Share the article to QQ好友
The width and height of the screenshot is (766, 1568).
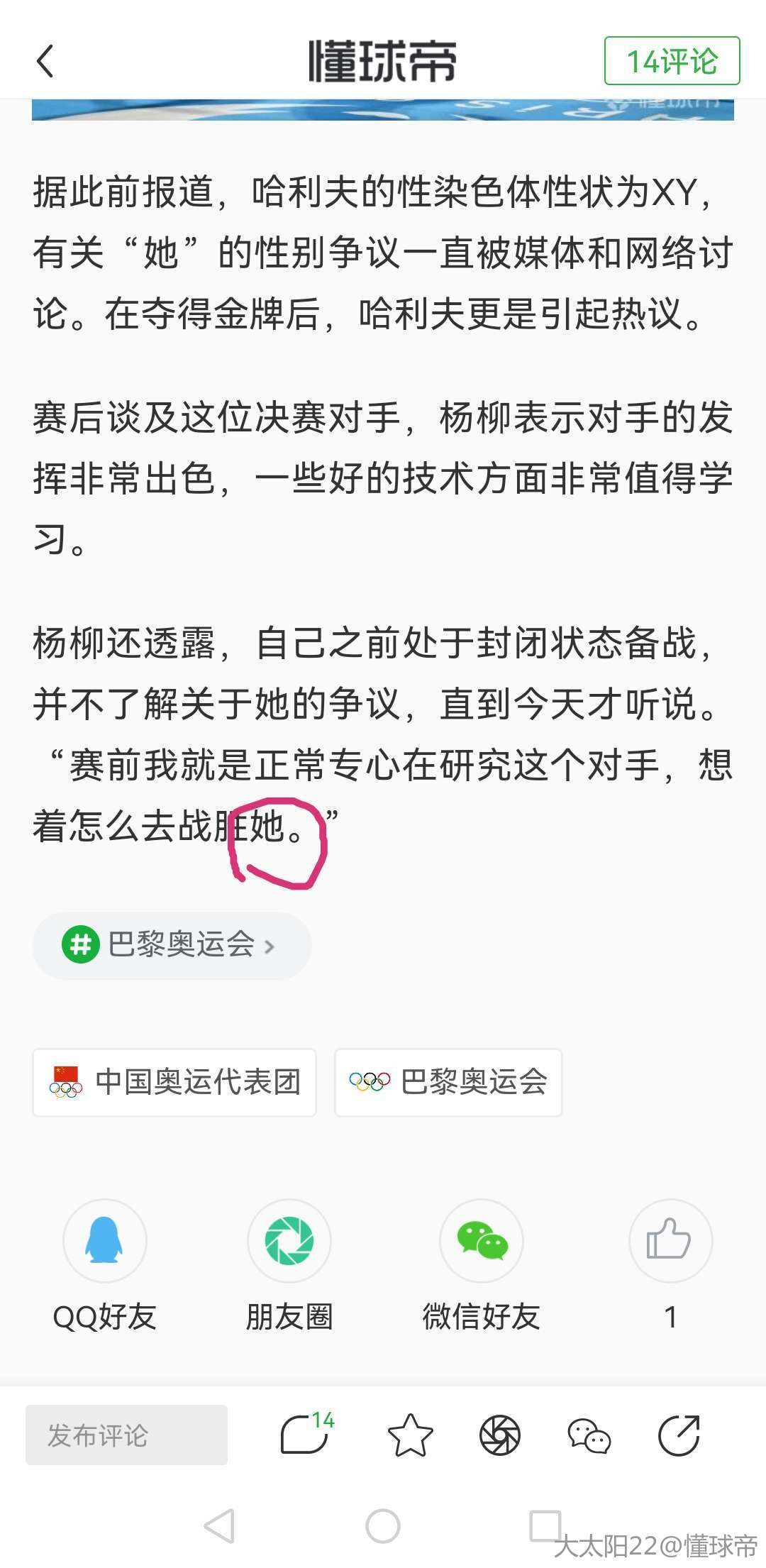(105, 1241)
